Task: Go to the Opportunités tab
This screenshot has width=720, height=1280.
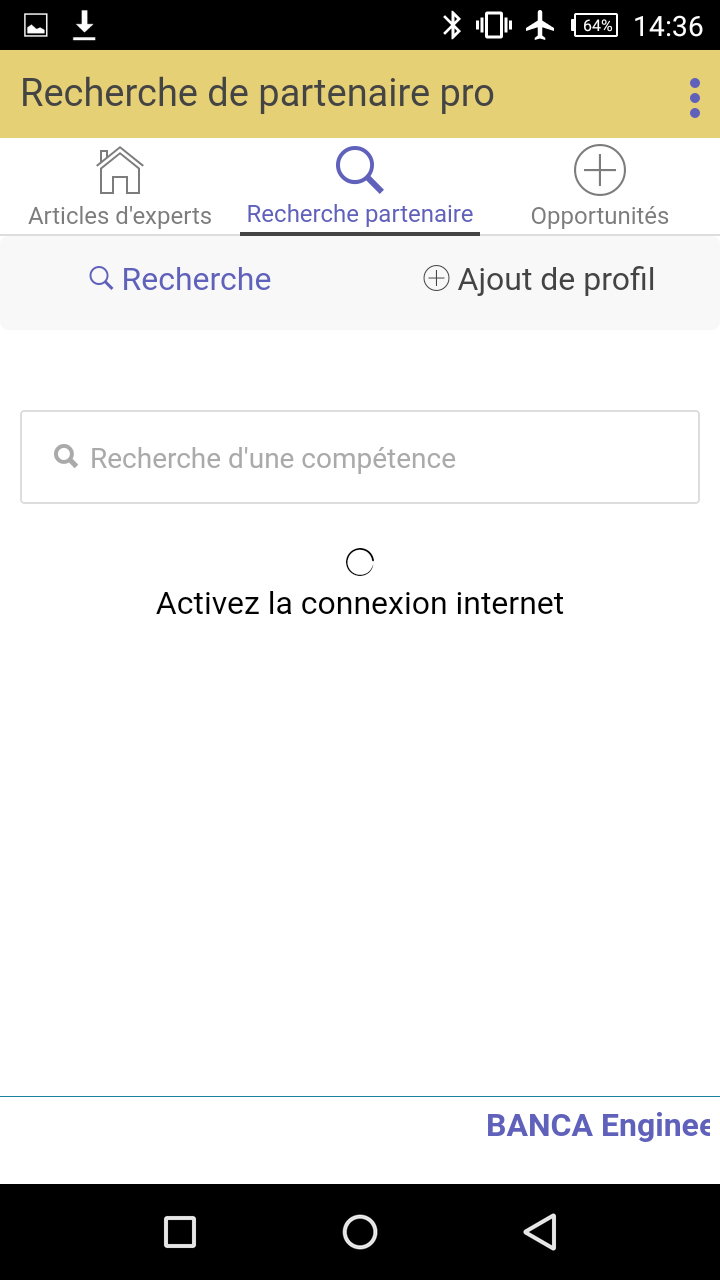Action: (x=600, y=187)
